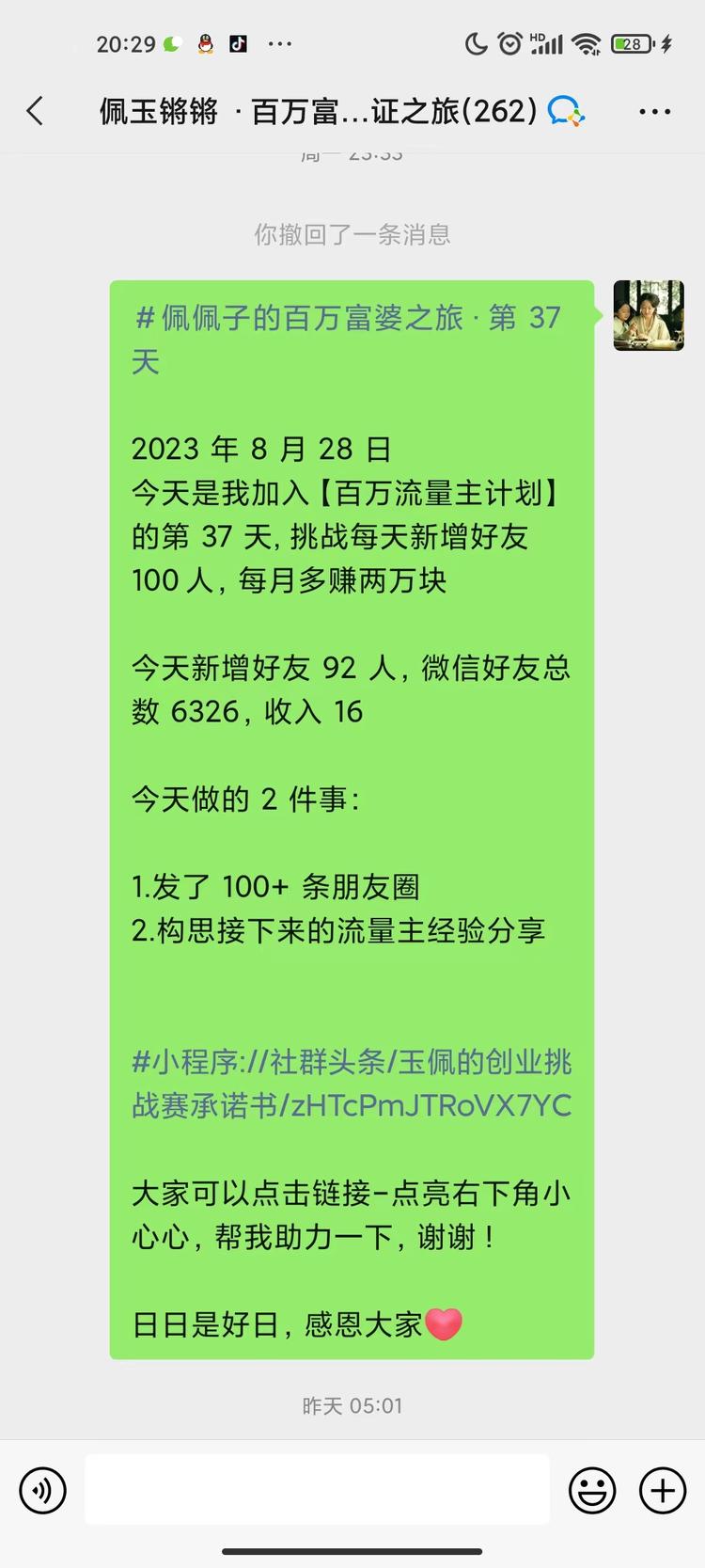705x1568 pixels.
Task: Open the plus attachments menu
Action: pos(663,1490)
